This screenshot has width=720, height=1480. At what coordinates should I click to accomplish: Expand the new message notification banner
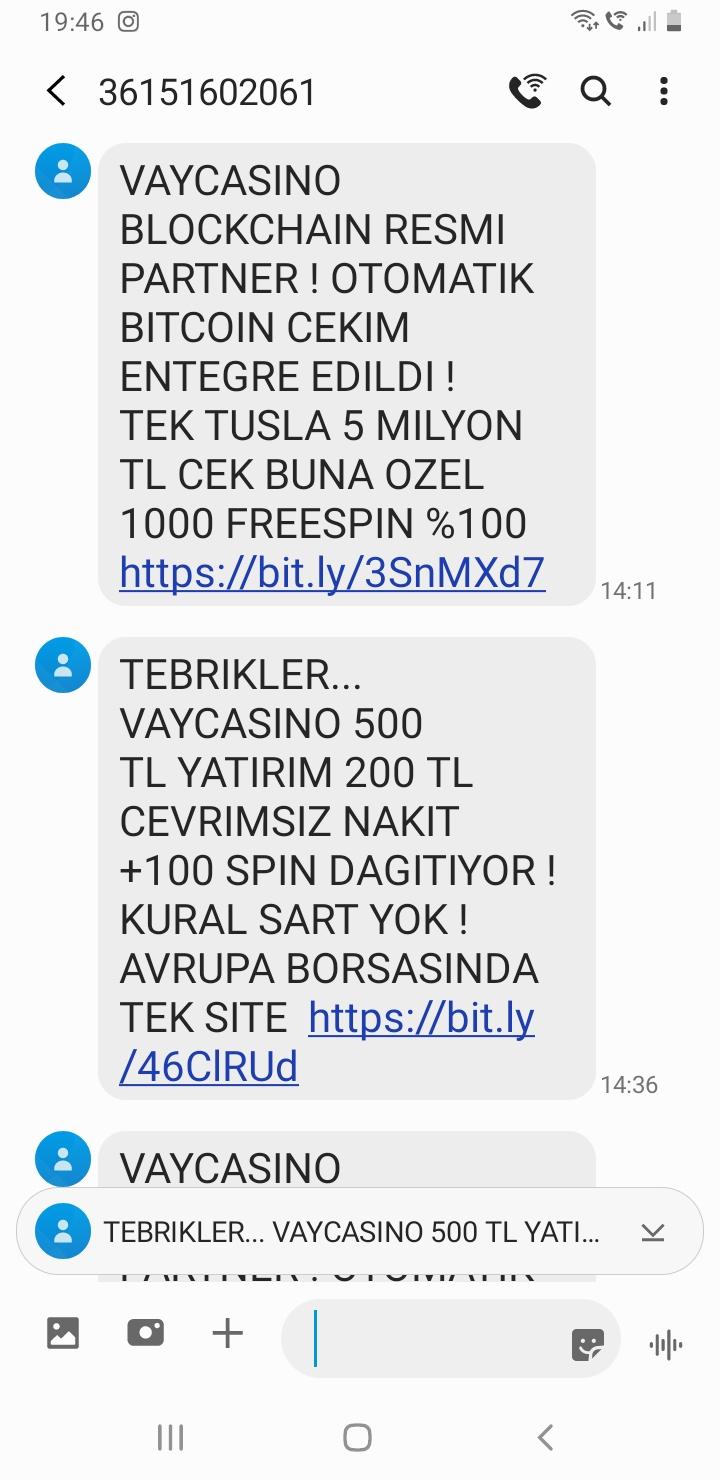pos(654,1231)
